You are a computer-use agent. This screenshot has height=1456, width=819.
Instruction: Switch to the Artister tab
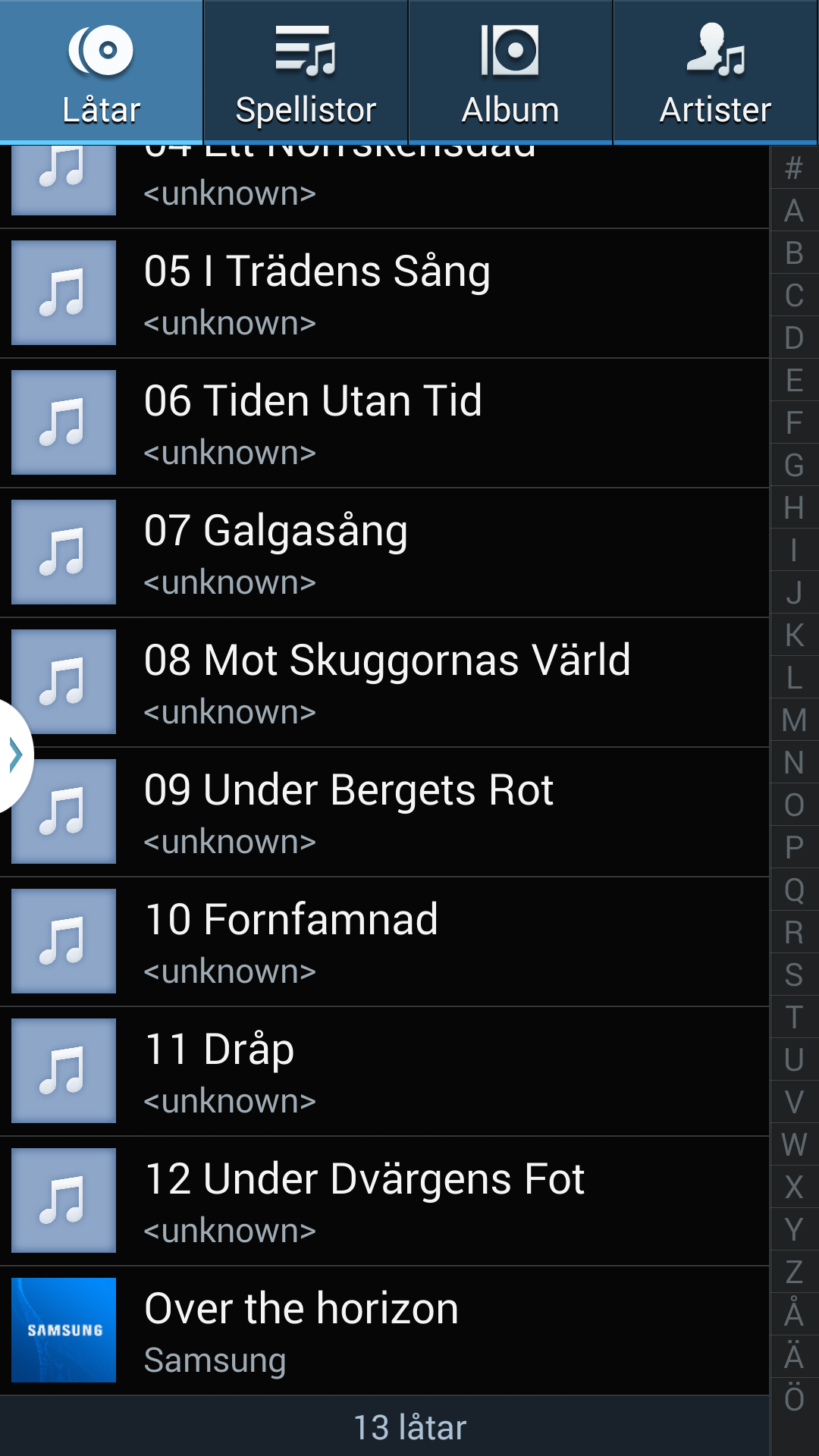click(x=715, y=72)
